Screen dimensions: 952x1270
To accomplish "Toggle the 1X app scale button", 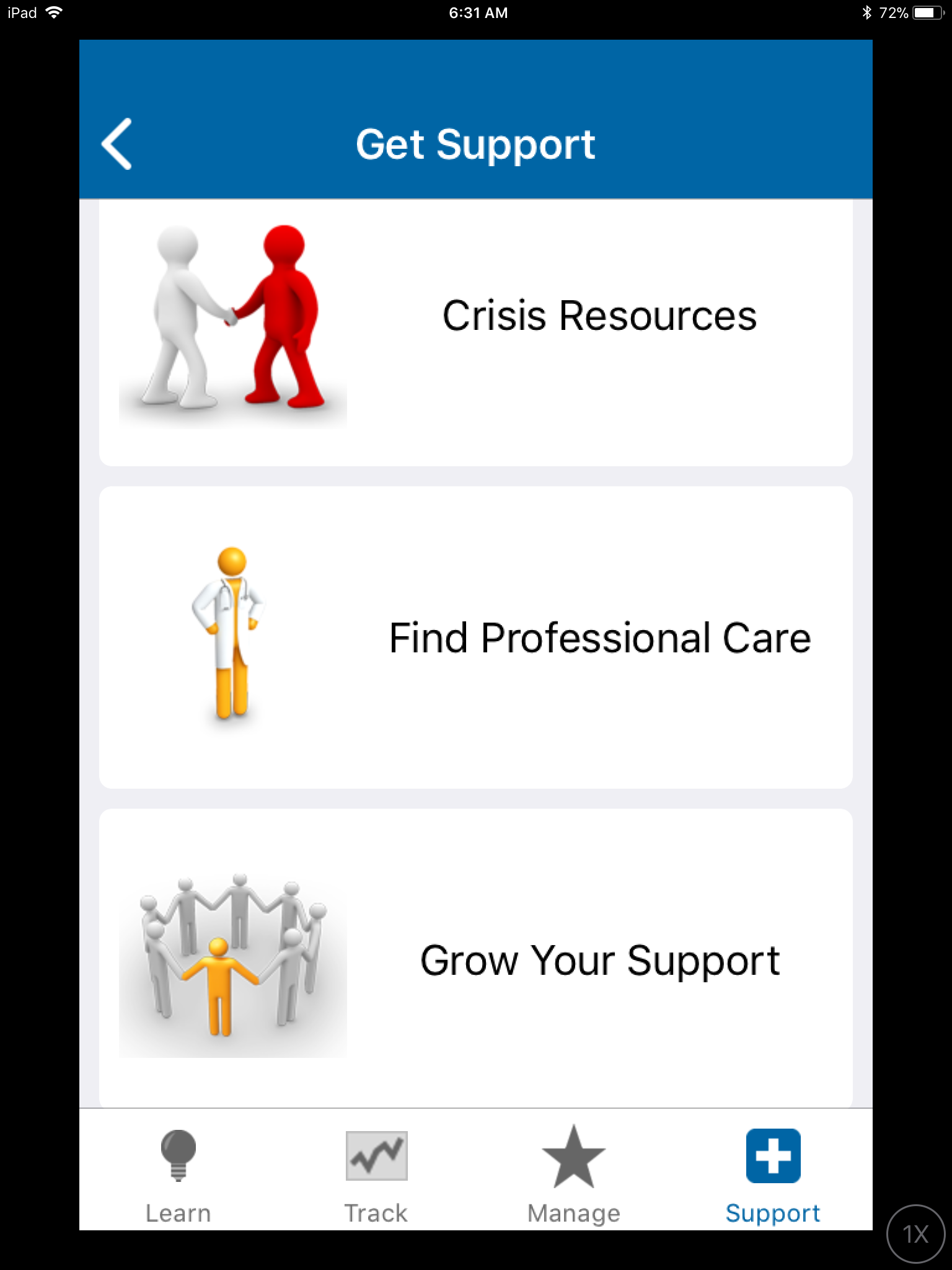I will click(x=915, y=1233).
